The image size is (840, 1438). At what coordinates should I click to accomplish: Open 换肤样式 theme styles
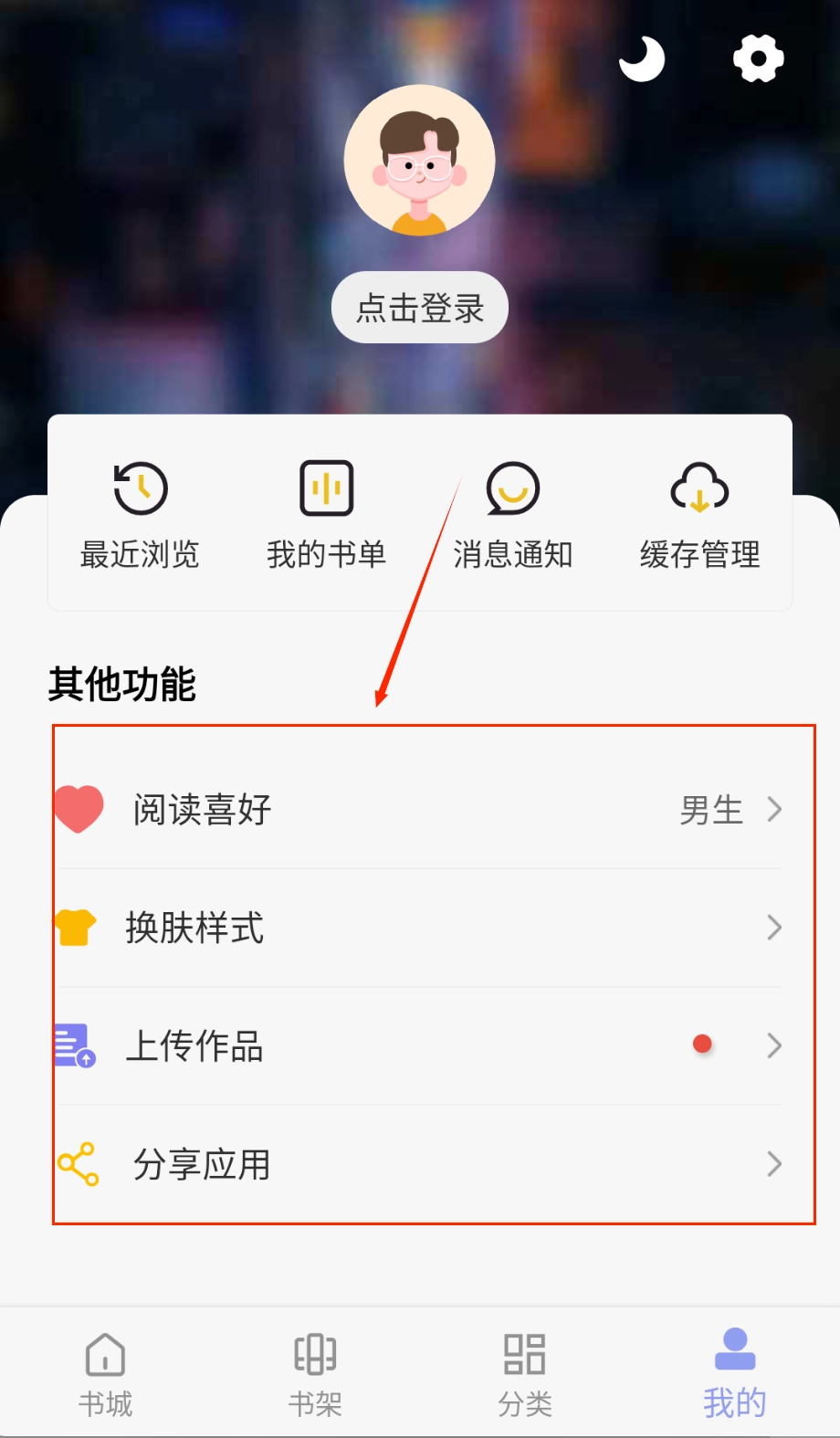420,928
